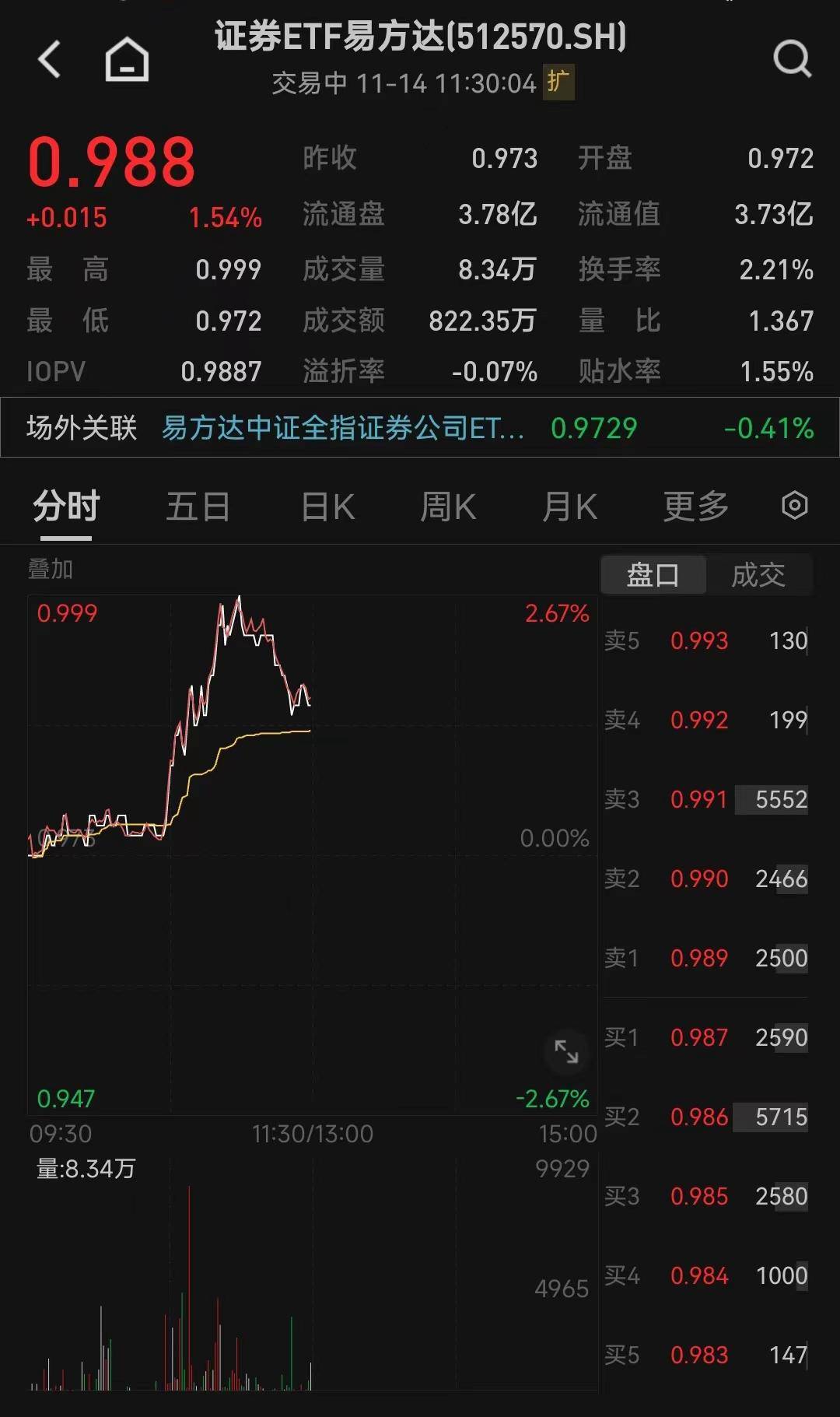Switch to the 五日 chart tab
Screen dimensions: 840x1417
(198, 505)
